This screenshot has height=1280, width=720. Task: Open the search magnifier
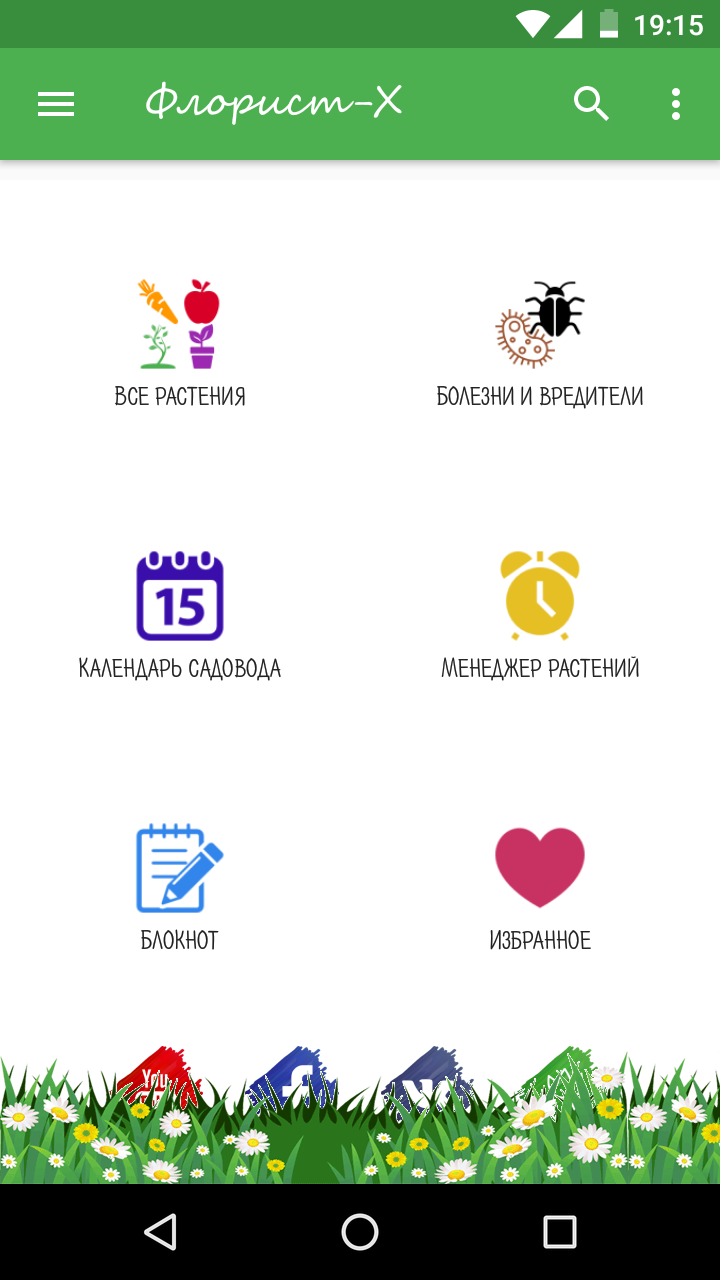coord(591,104)
